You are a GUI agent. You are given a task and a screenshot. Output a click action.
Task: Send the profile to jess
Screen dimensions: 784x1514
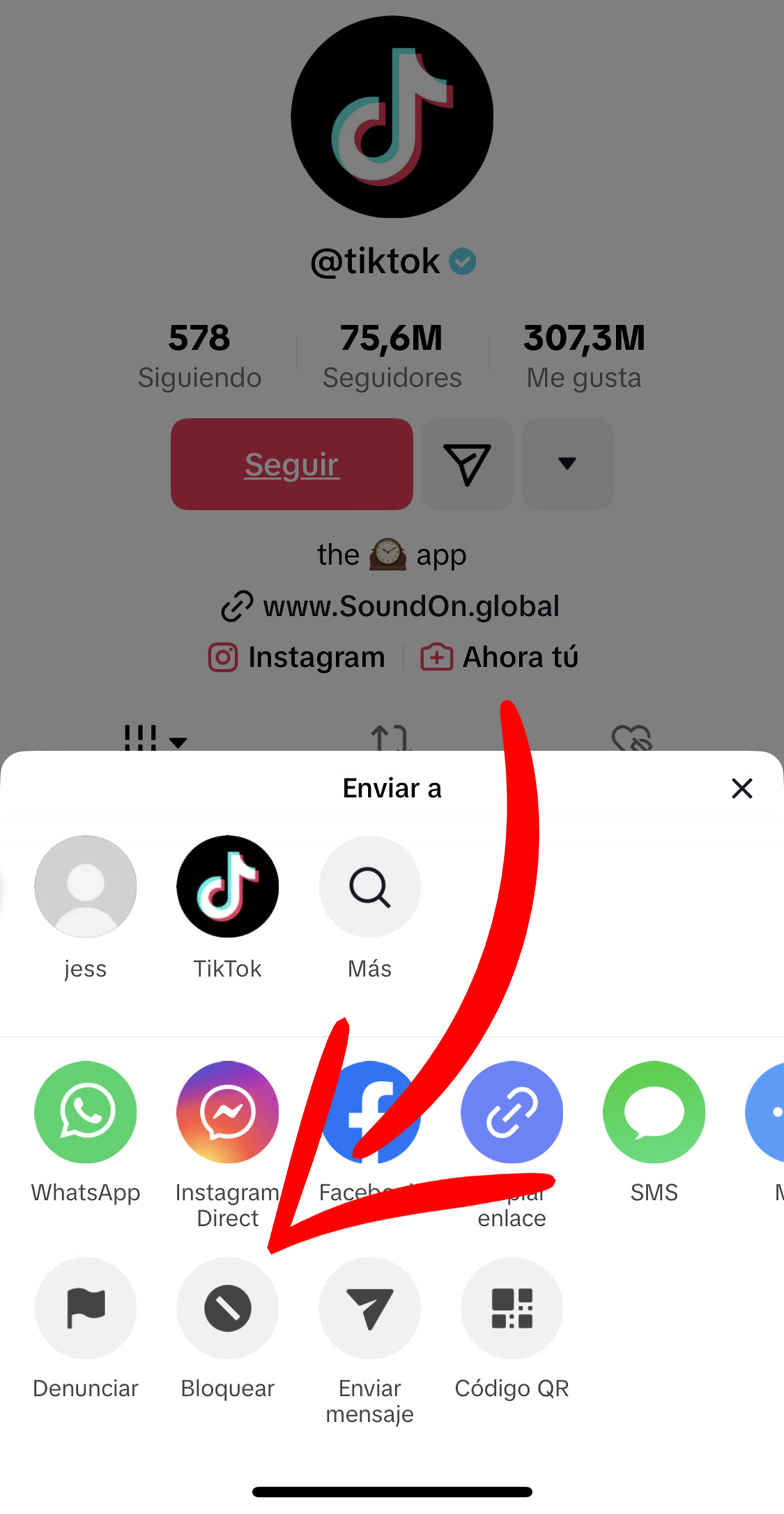(86, 887)
